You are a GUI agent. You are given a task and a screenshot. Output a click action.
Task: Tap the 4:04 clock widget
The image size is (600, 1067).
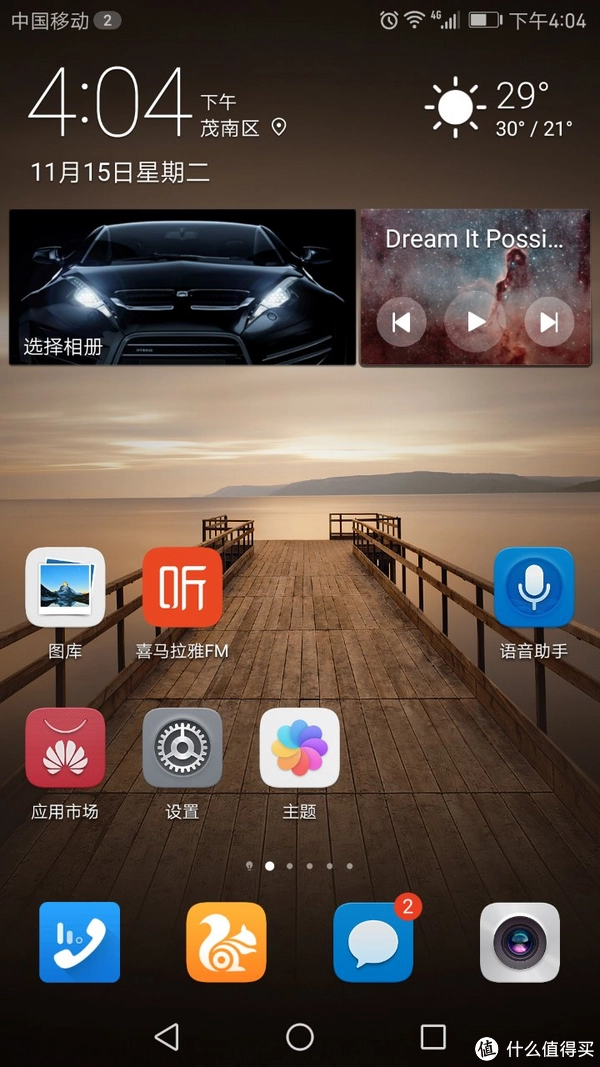(x=110, y=105)
